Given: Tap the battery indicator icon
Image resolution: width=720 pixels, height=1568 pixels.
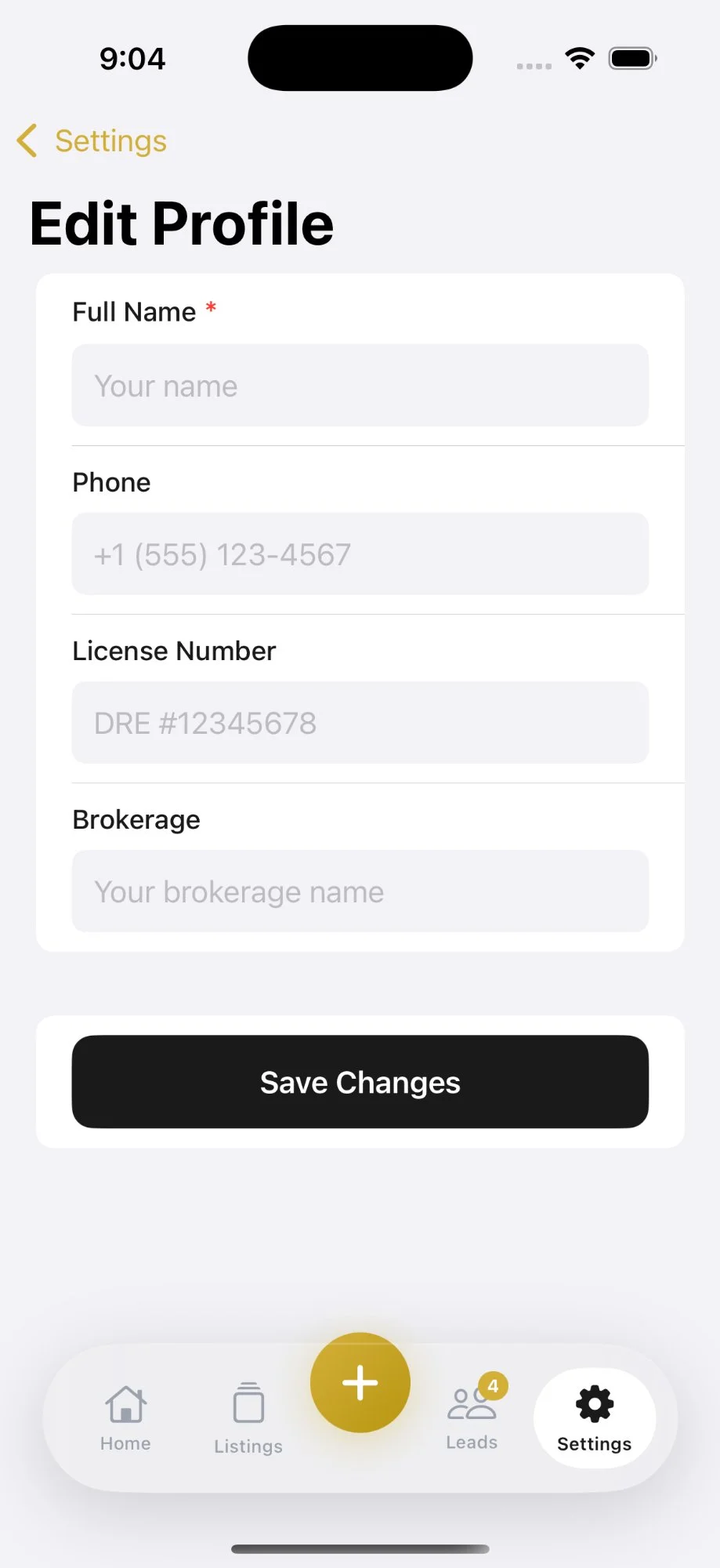Looking at the screenshot, I should click(x=631, y=57).
